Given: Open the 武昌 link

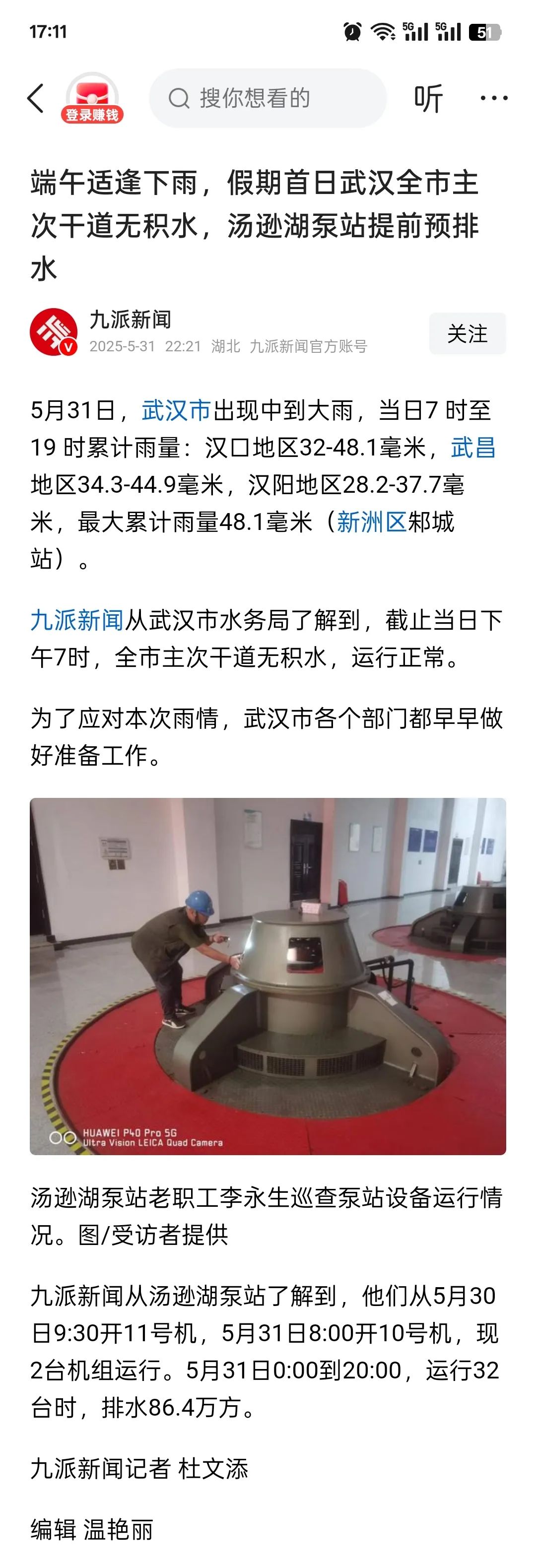Looking at the screenshot, I should coord(473,448).
